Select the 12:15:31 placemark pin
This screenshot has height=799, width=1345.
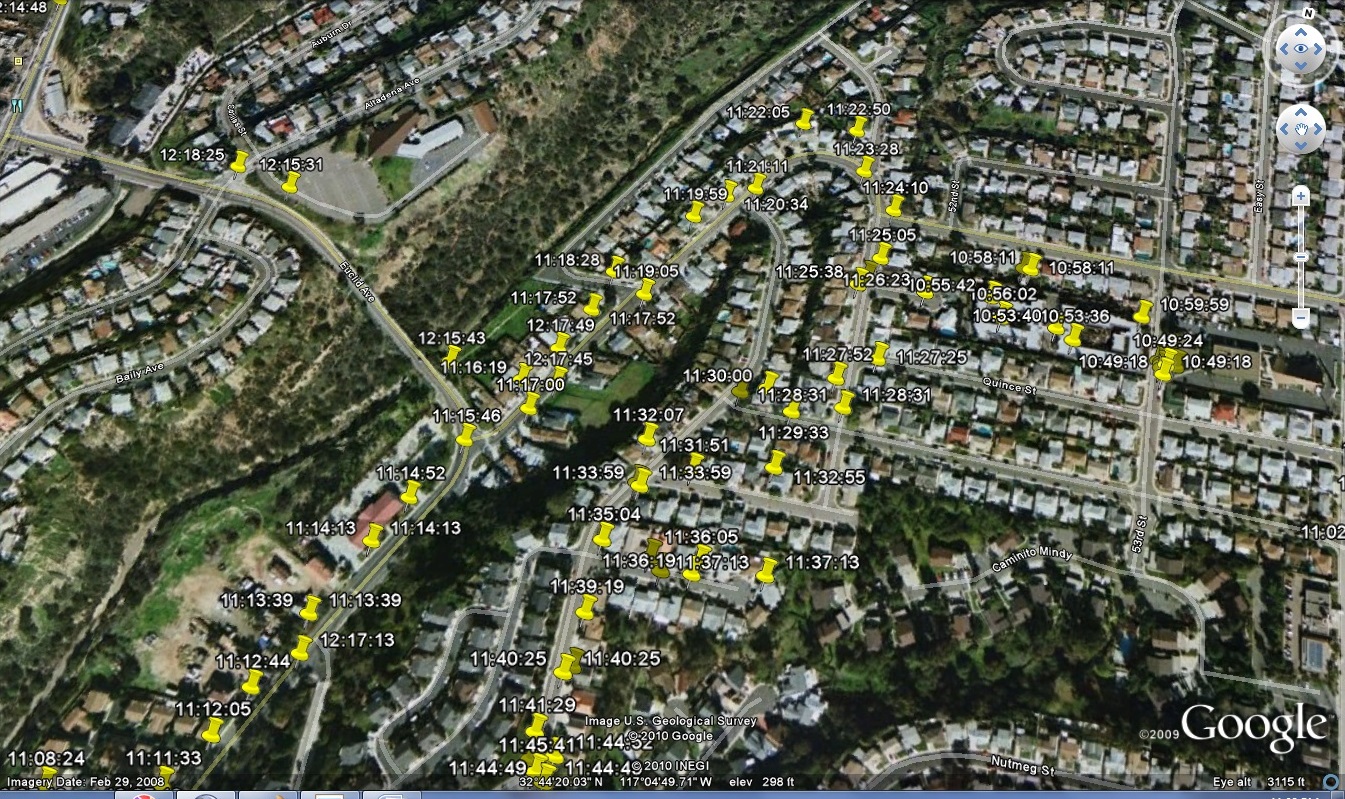click(291, 181)
